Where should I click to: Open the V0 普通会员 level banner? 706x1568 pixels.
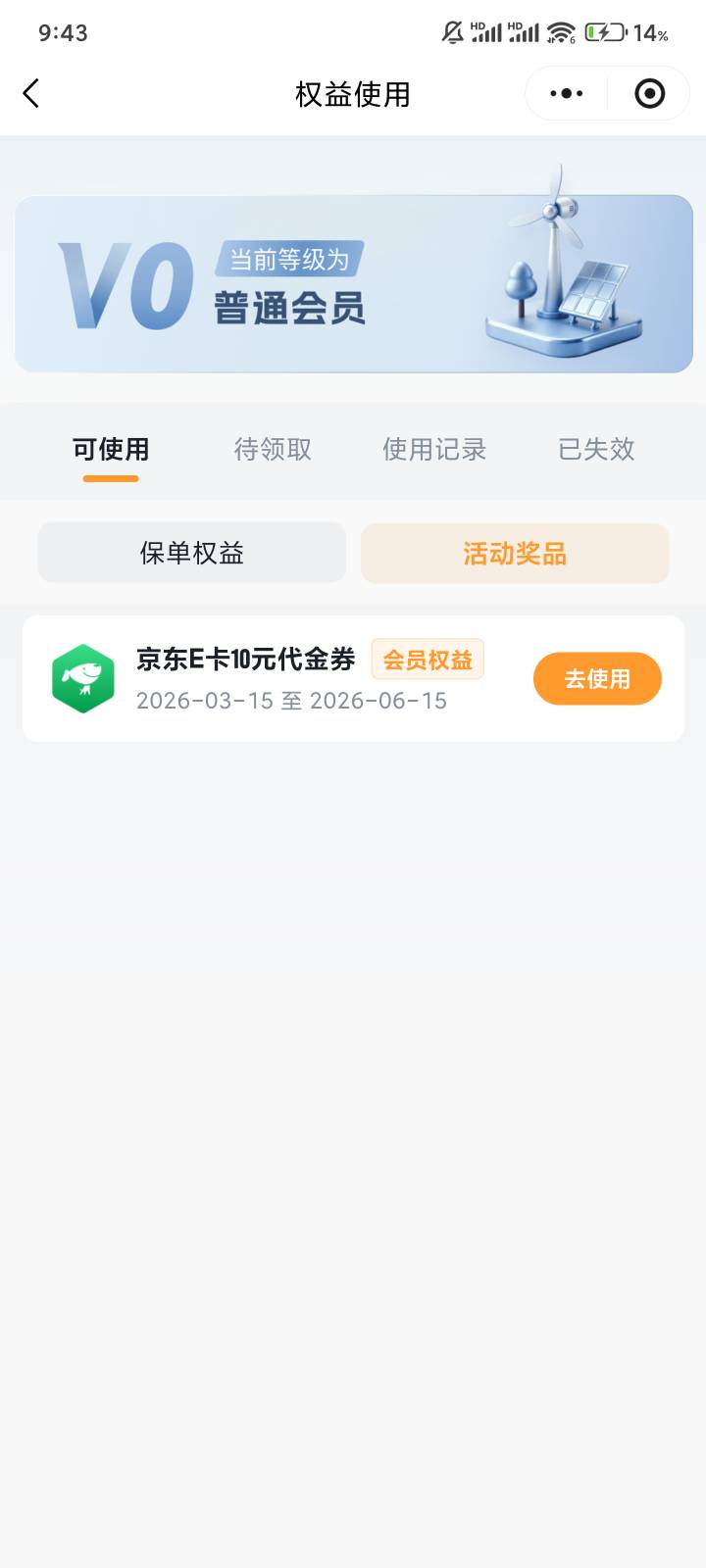click(x=354, y=284)
